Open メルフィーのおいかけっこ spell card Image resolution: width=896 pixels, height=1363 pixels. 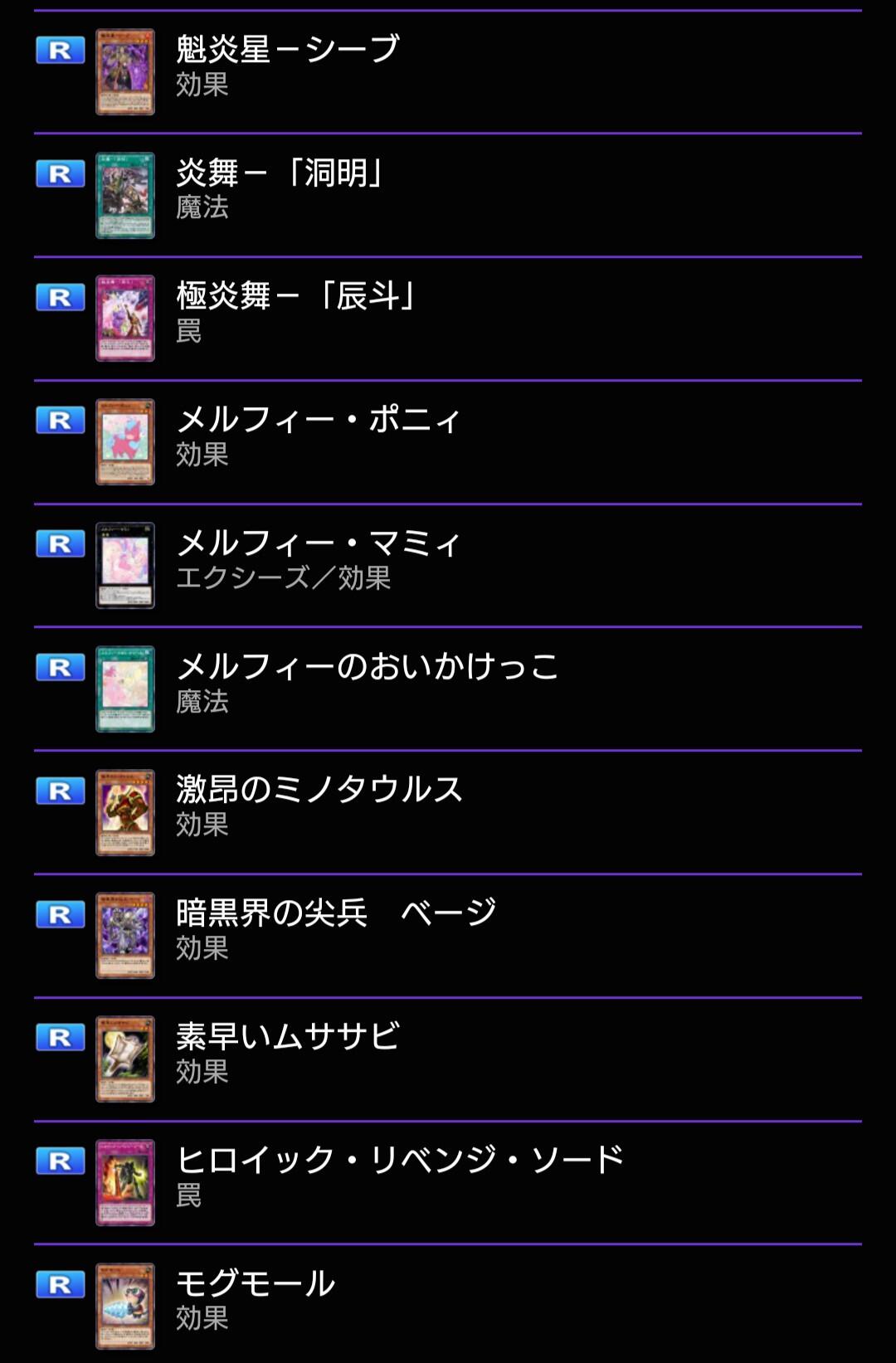448,689
